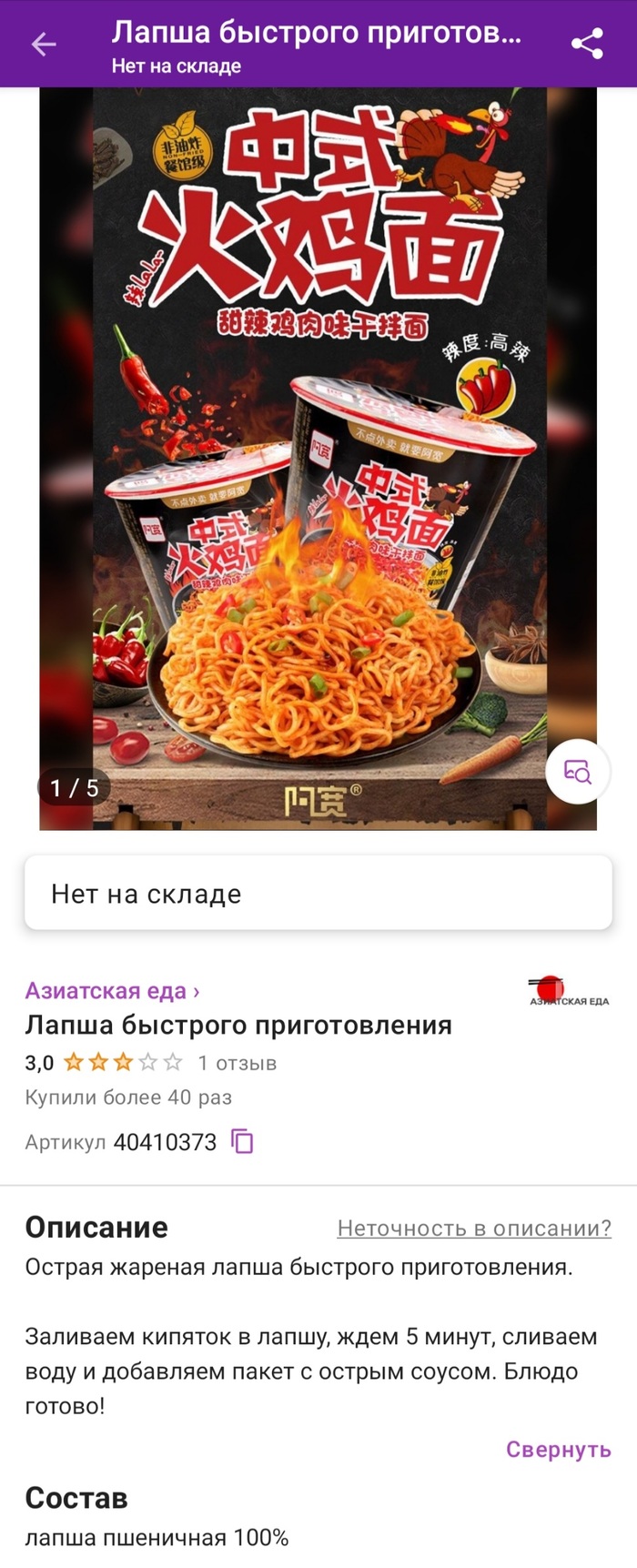
Task: Go back using the arrow icon
Action: click(43, 44)
